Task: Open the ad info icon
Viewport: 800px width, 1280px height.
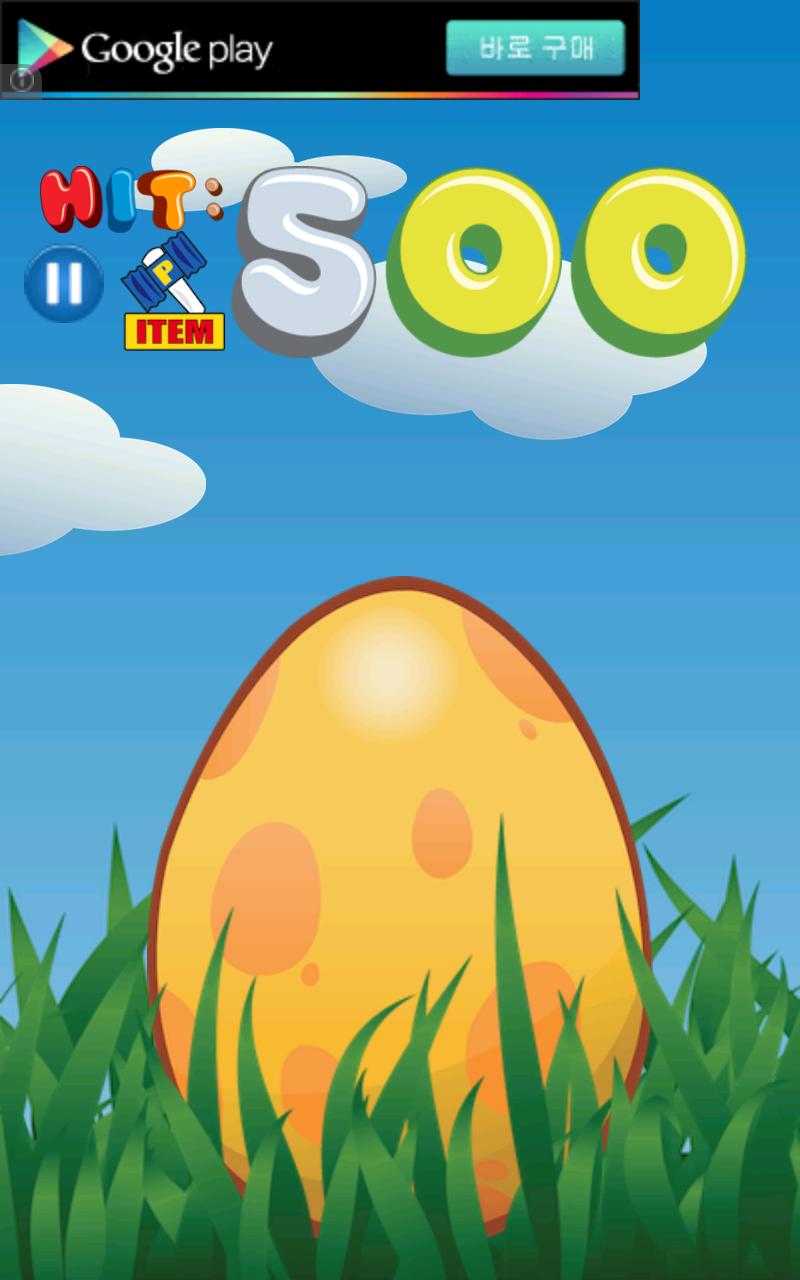Action: (22, 80)
